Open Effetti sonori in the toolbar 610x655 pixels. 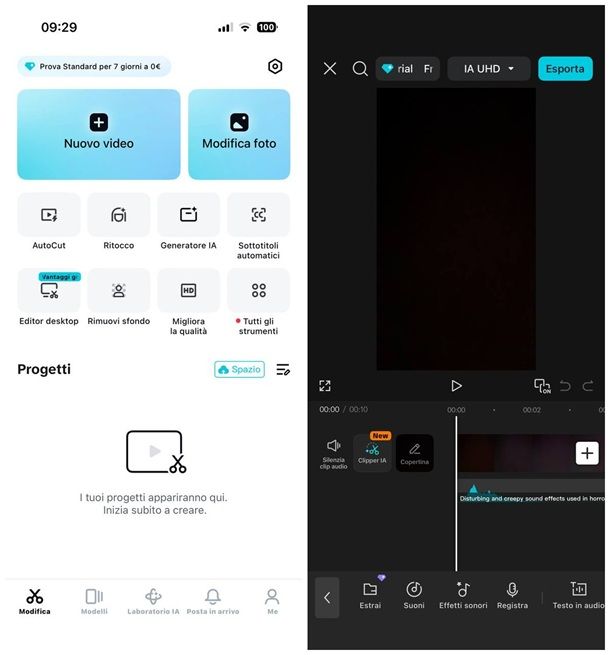pos(463,594)
